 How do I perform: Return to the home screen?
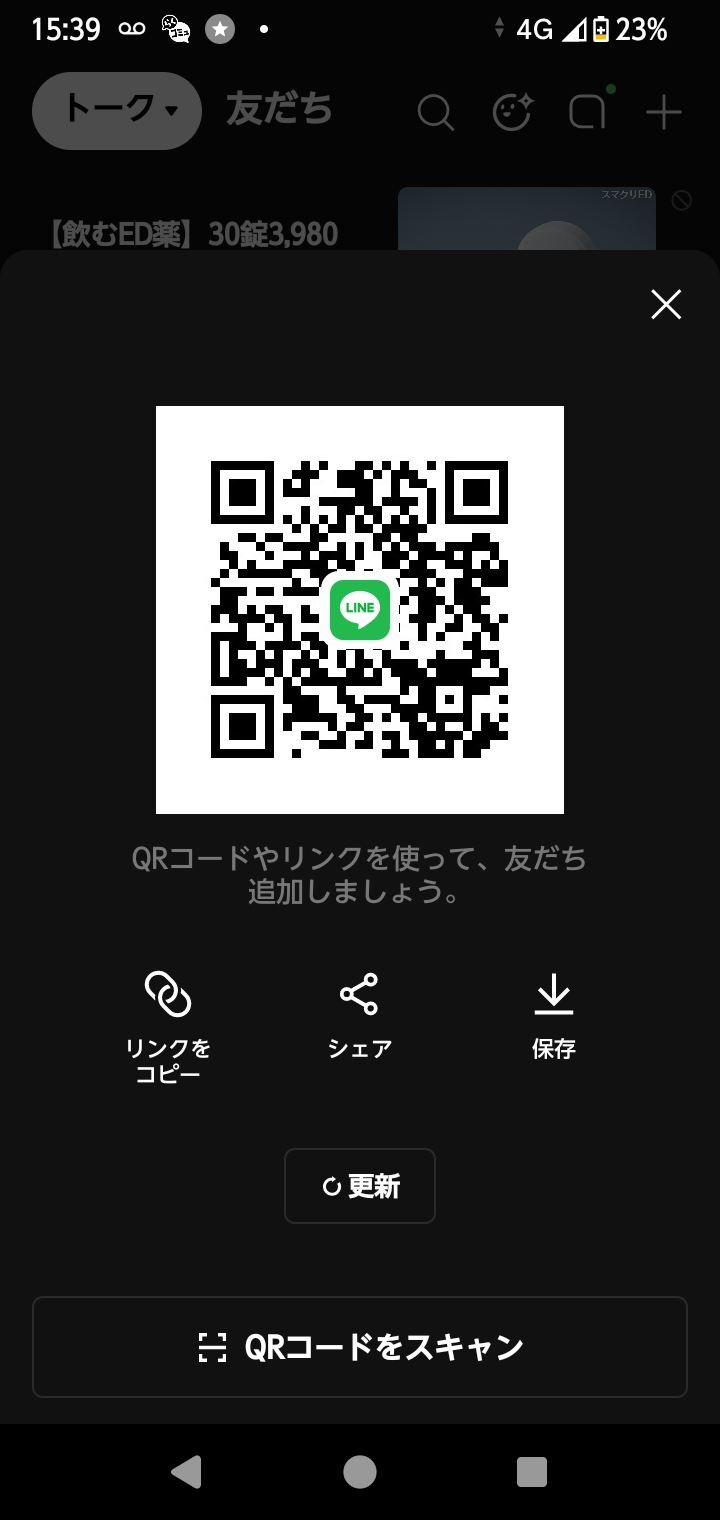(360, 1472)
